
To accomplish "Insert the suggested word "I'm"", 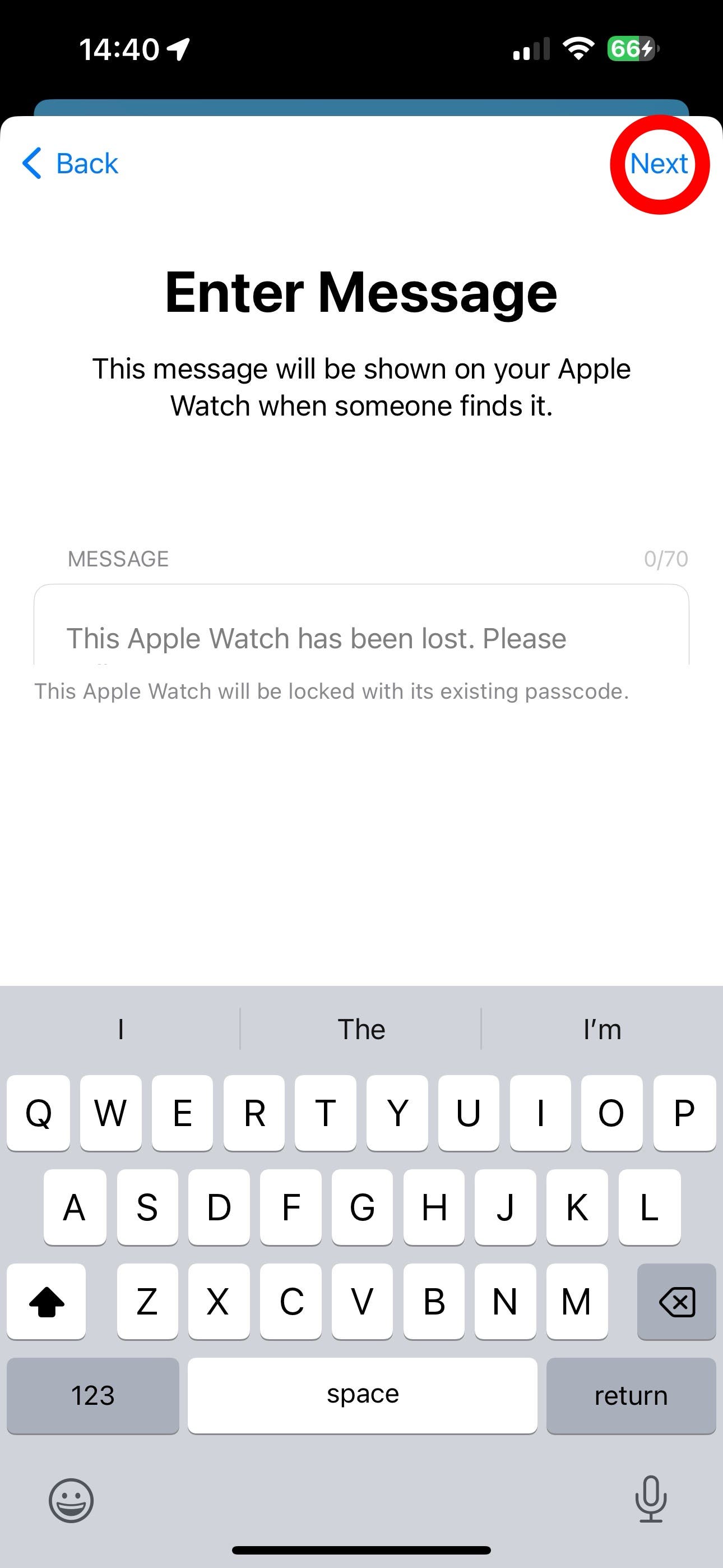I will click(x=601, y=1029).
